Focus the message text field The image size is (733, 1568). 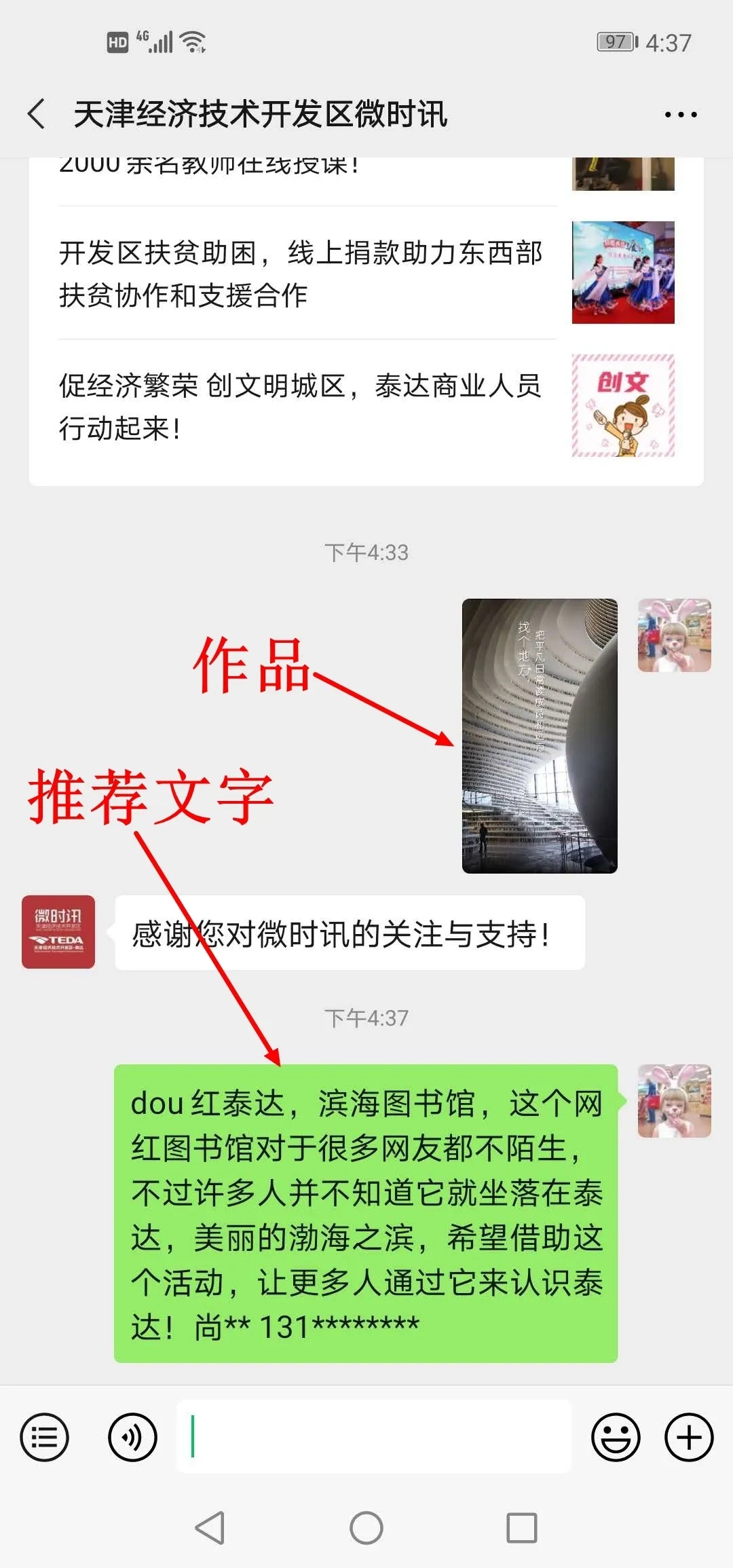pyautogui.click(x=373, y=1436)
